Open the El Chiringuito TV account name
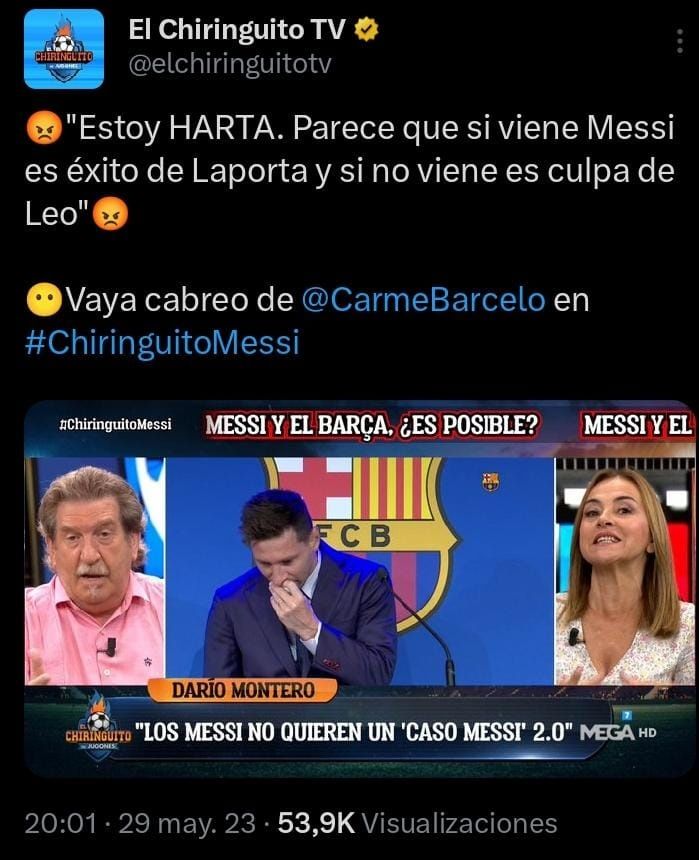 click(x=238, y=30)
